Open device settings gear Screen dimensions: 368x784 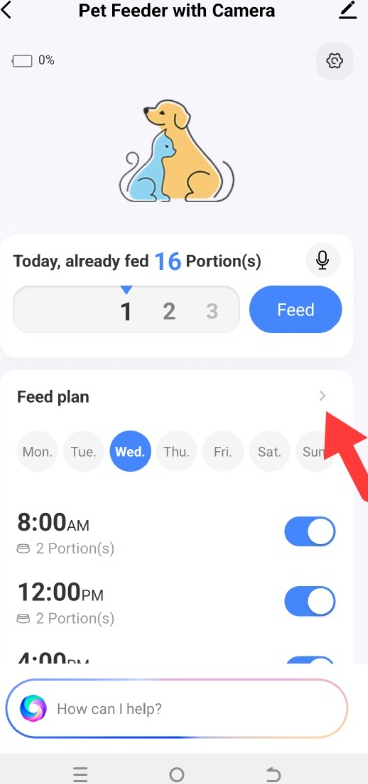pos(334,61)
